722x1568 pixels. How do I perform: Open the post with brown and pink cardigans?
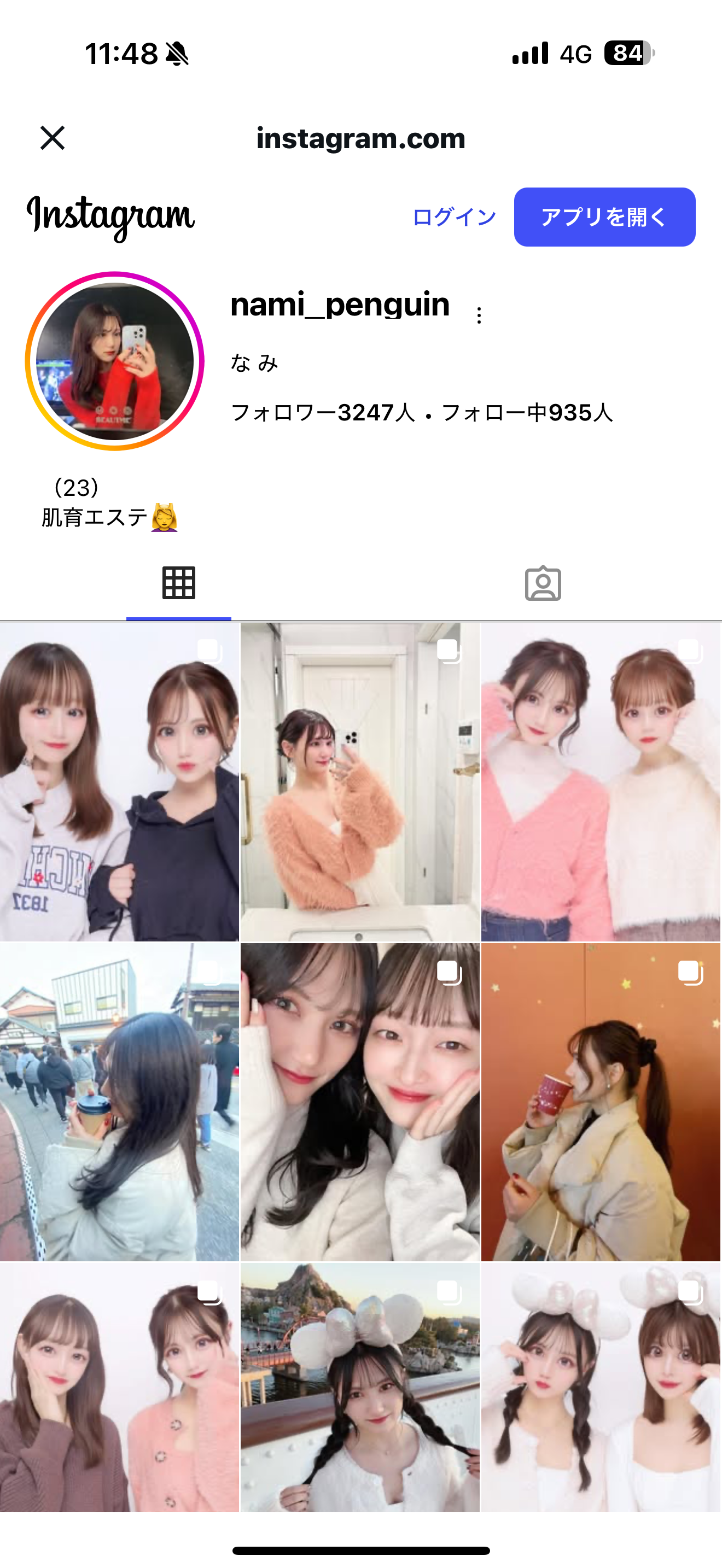119,1388
